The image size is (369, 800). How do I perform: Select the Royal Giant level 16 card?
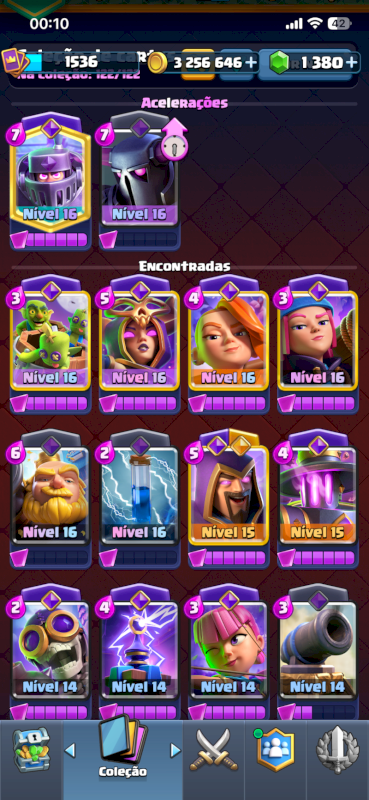(50, 499)
